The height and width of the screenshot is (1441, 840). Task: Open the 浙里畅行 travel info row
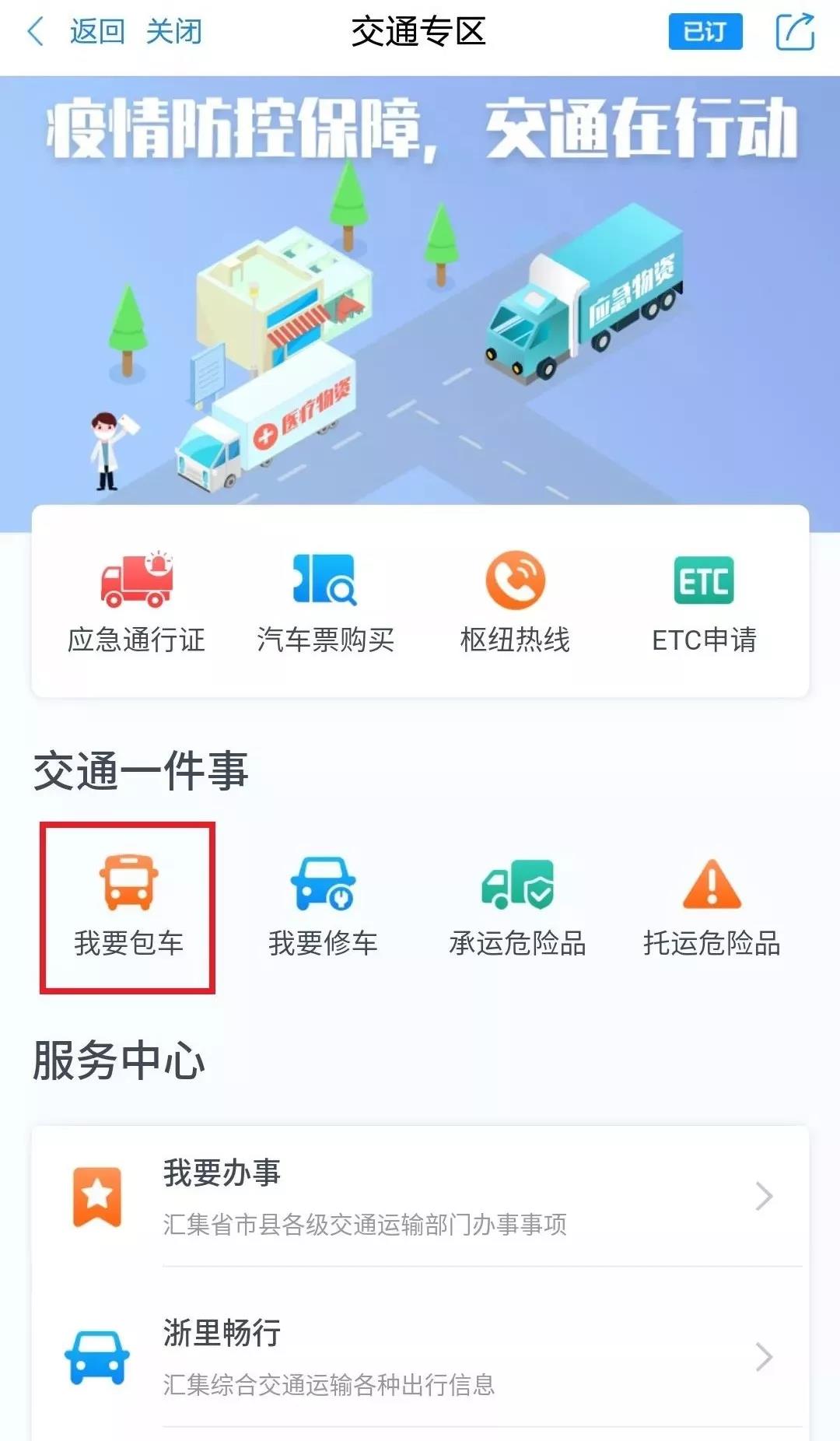[x=420, y=1356]
